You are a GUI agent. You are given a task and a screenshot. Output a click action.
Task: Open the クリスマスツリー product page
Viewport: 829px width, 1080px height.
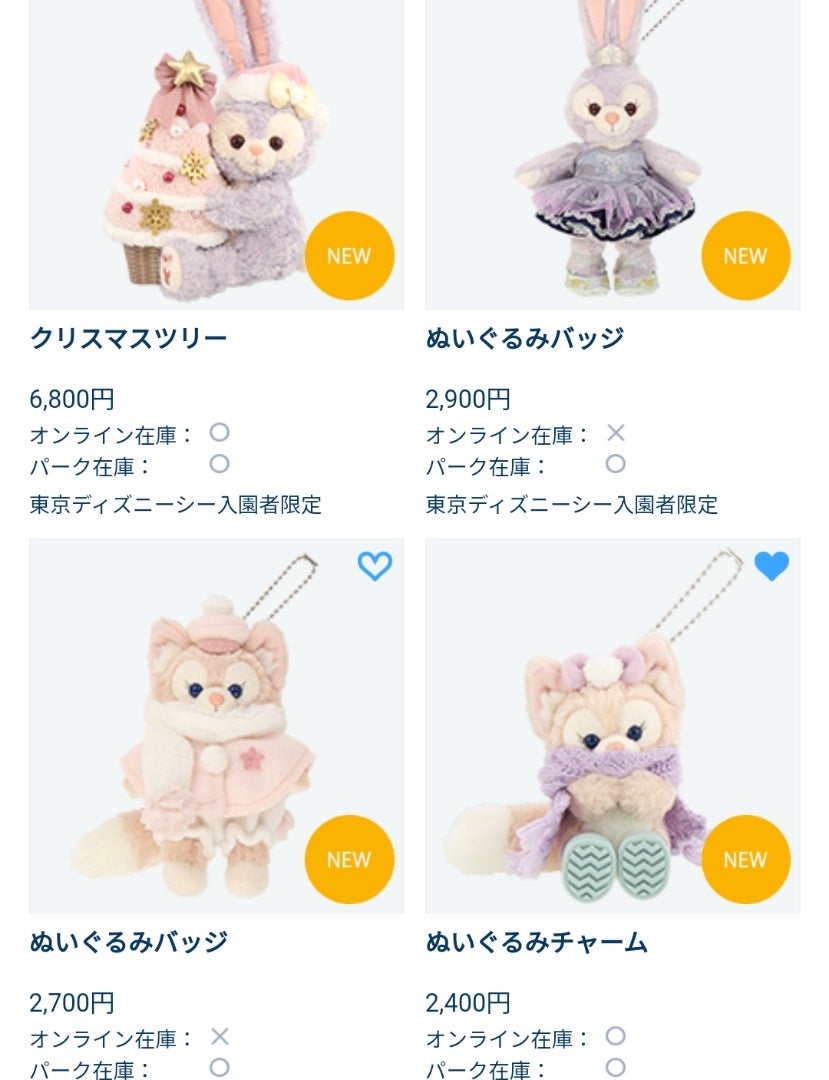click(x=127, y=338)
